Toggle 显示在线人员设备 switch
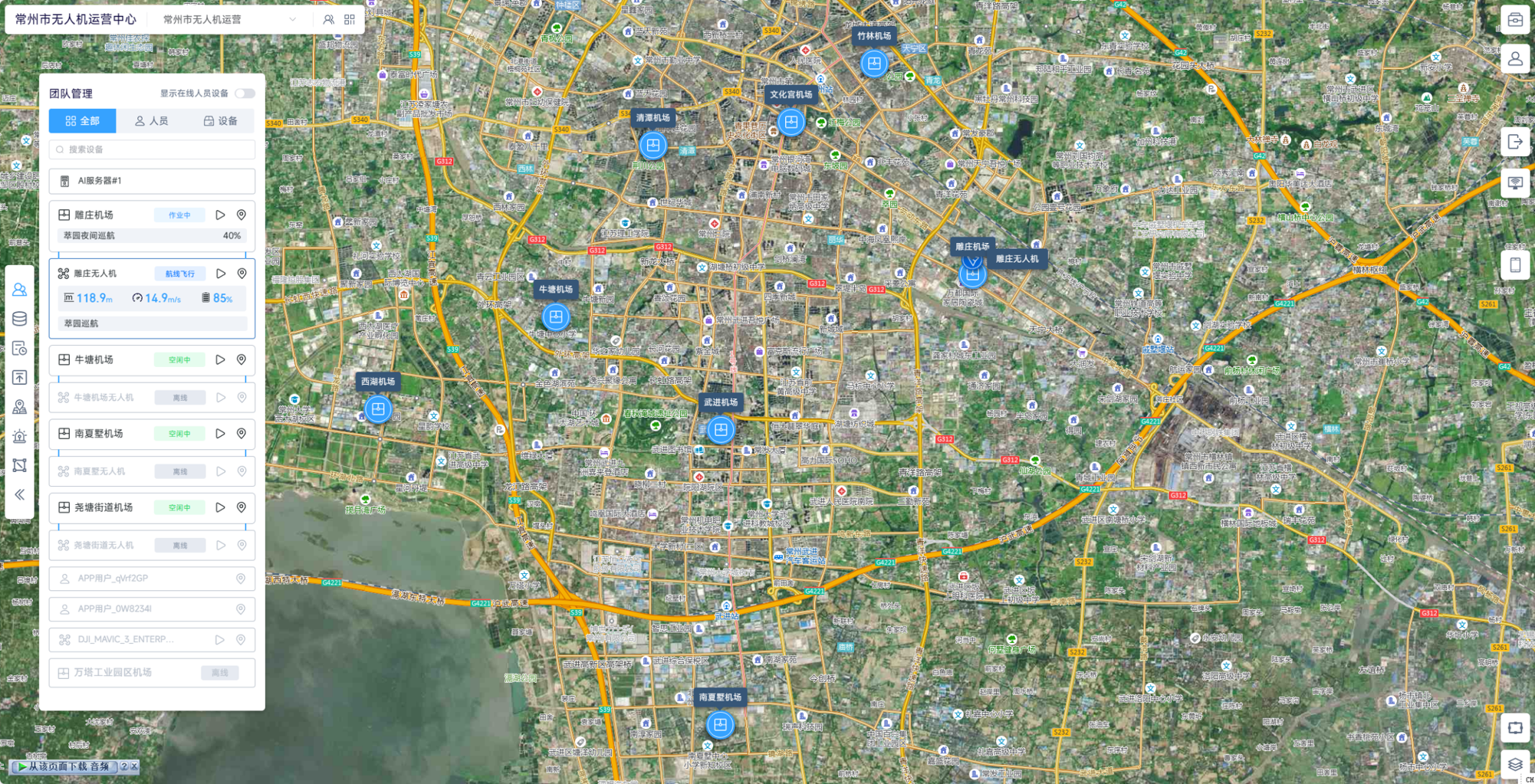1535x784 pixels. [245, 93]
